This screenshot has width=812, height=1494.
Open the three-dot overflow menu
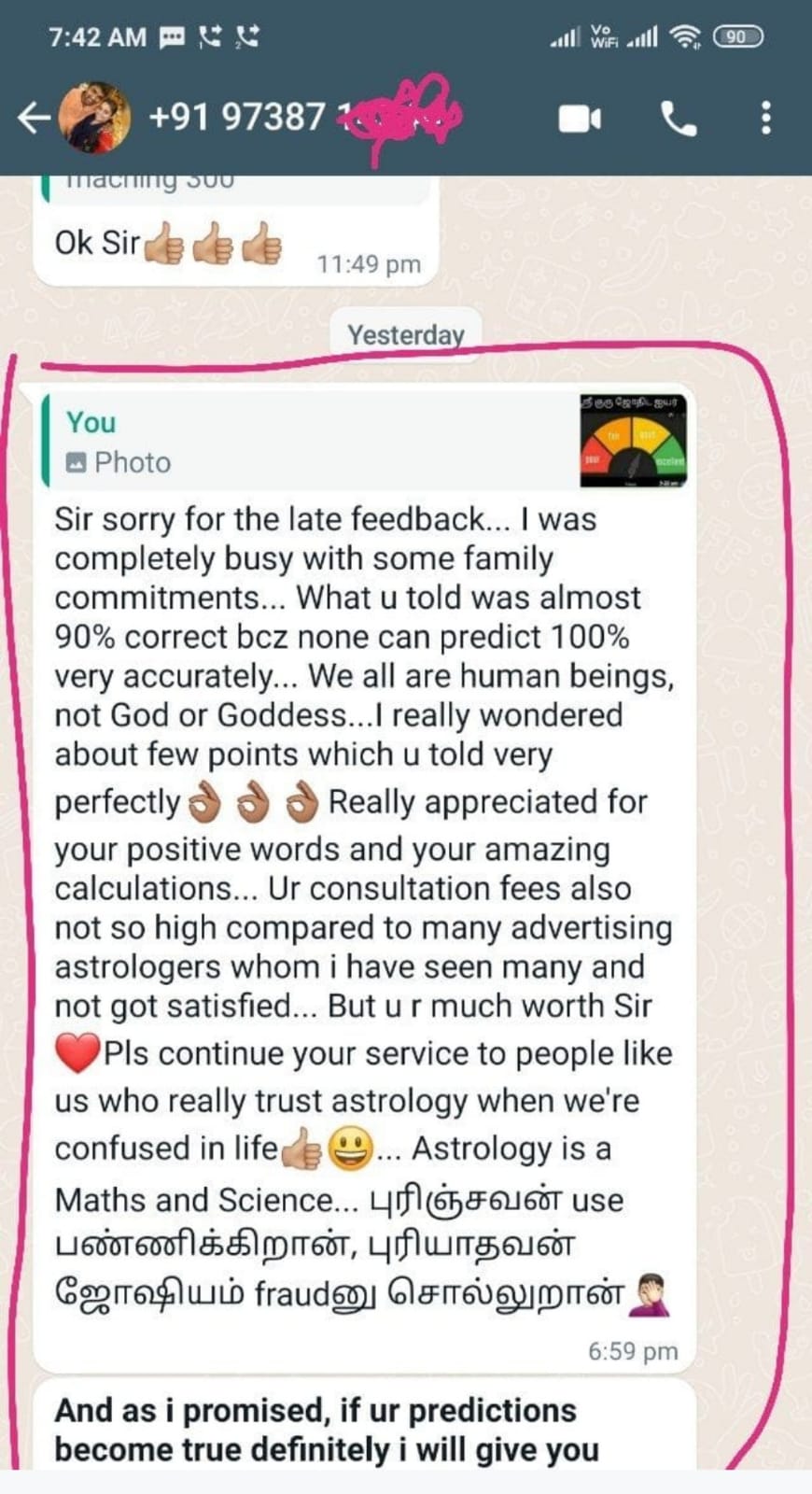pyautogui.click(x=765, y=118)
